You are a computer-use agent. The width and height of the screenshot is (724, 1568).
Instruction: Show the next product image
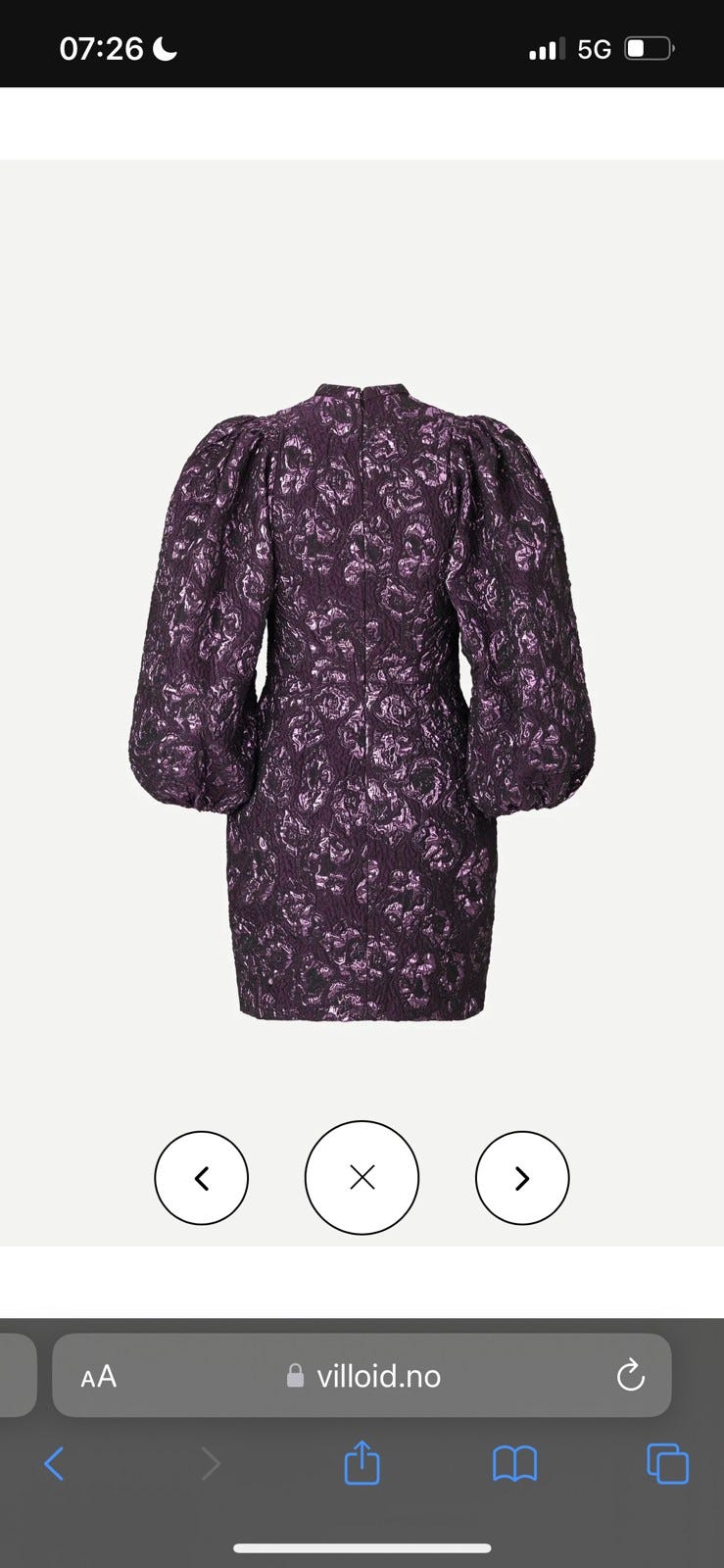click(x=522, y=1178)
